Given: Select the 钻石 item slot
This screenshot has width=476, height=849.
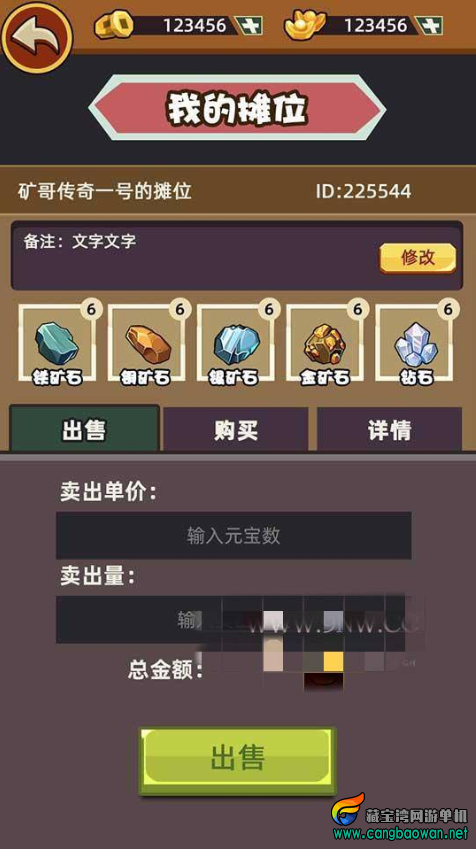Looking at the screenshot, I should click(415, 343).
